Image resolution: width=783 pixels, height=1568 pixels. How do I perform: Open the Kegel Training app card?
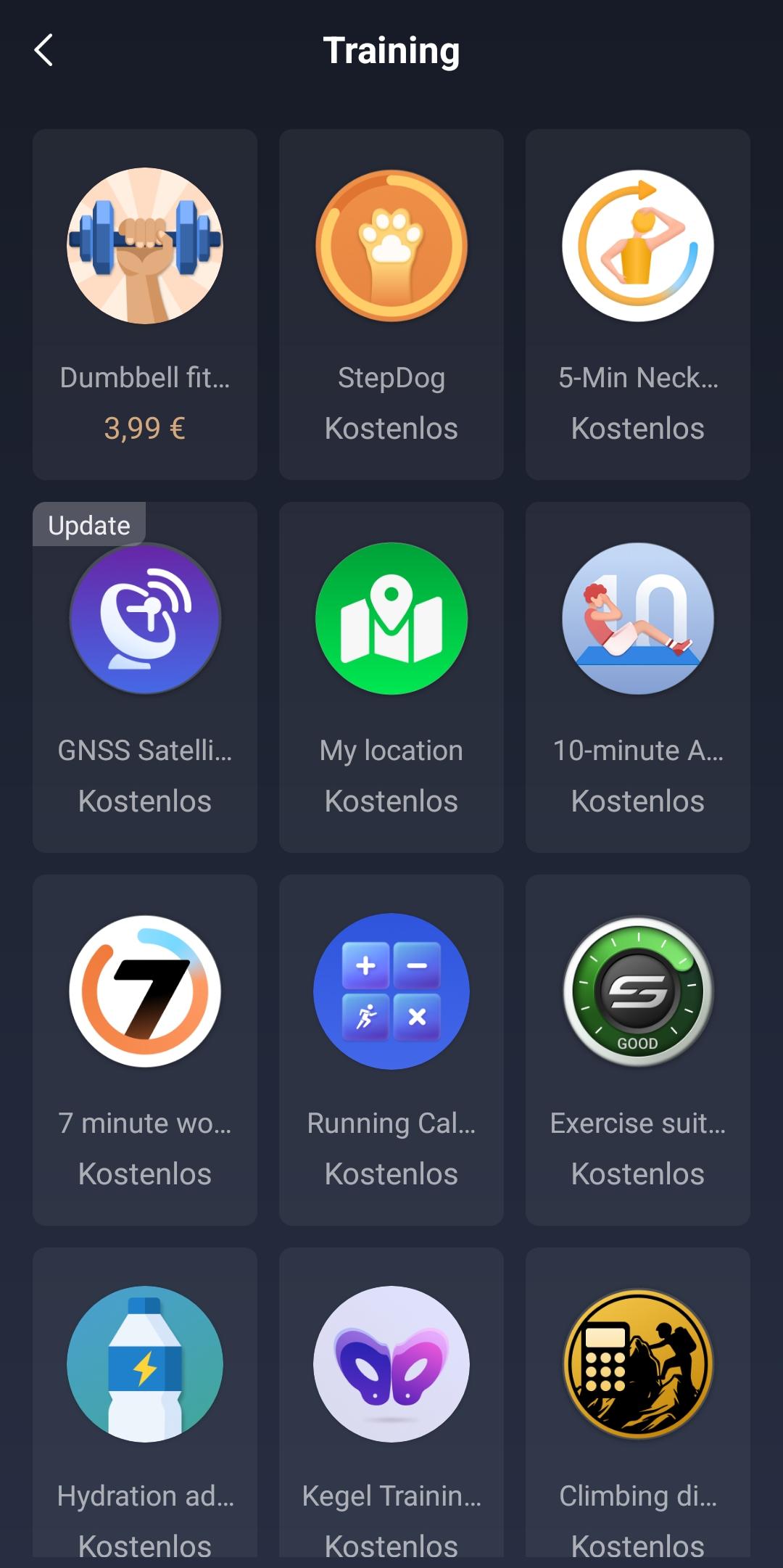(x=391, y=1403)
